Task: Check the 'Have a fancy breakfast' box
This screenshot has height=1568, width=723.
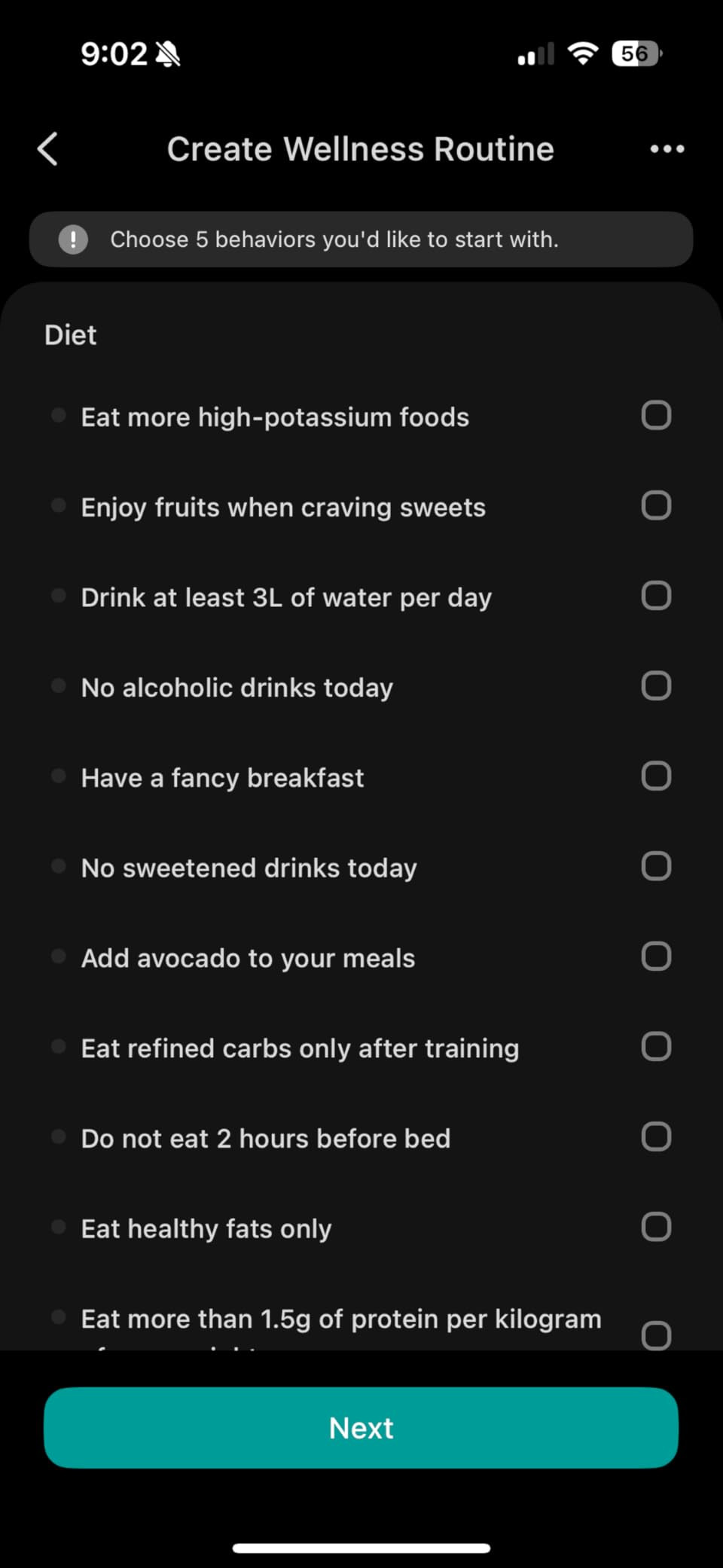Action: pos(656,776)
